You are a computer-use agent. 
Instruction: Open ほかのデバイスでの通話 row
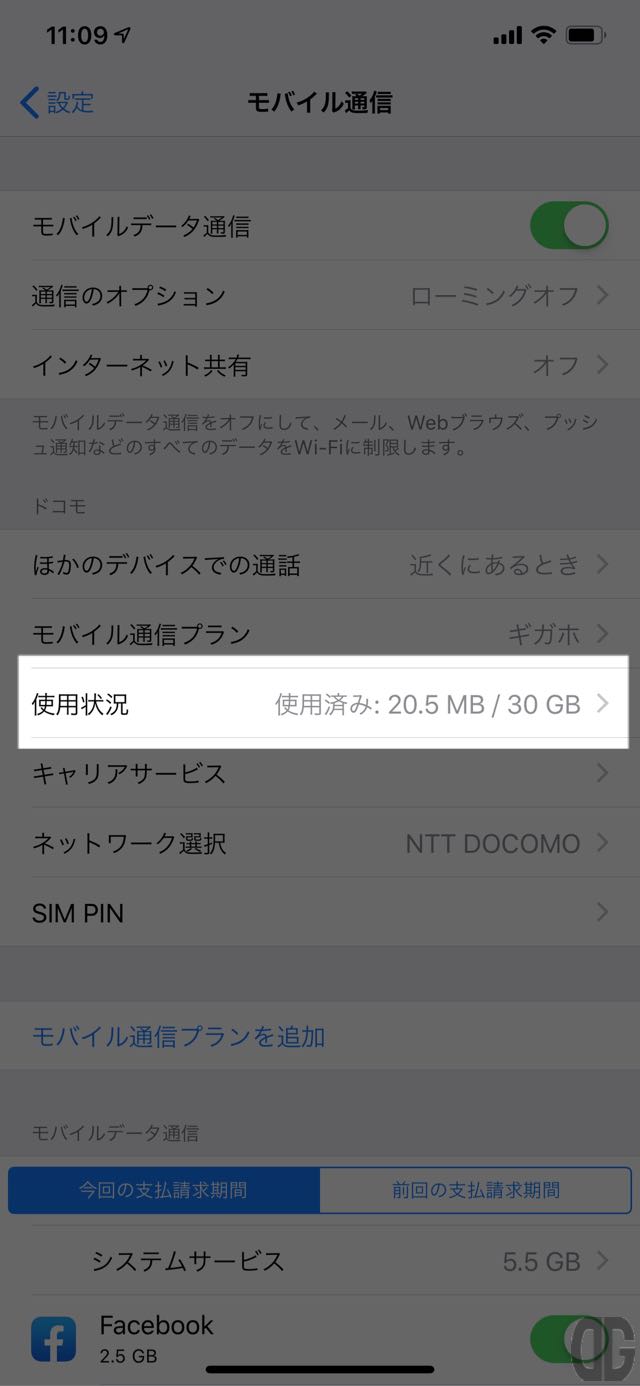[320, 565]
